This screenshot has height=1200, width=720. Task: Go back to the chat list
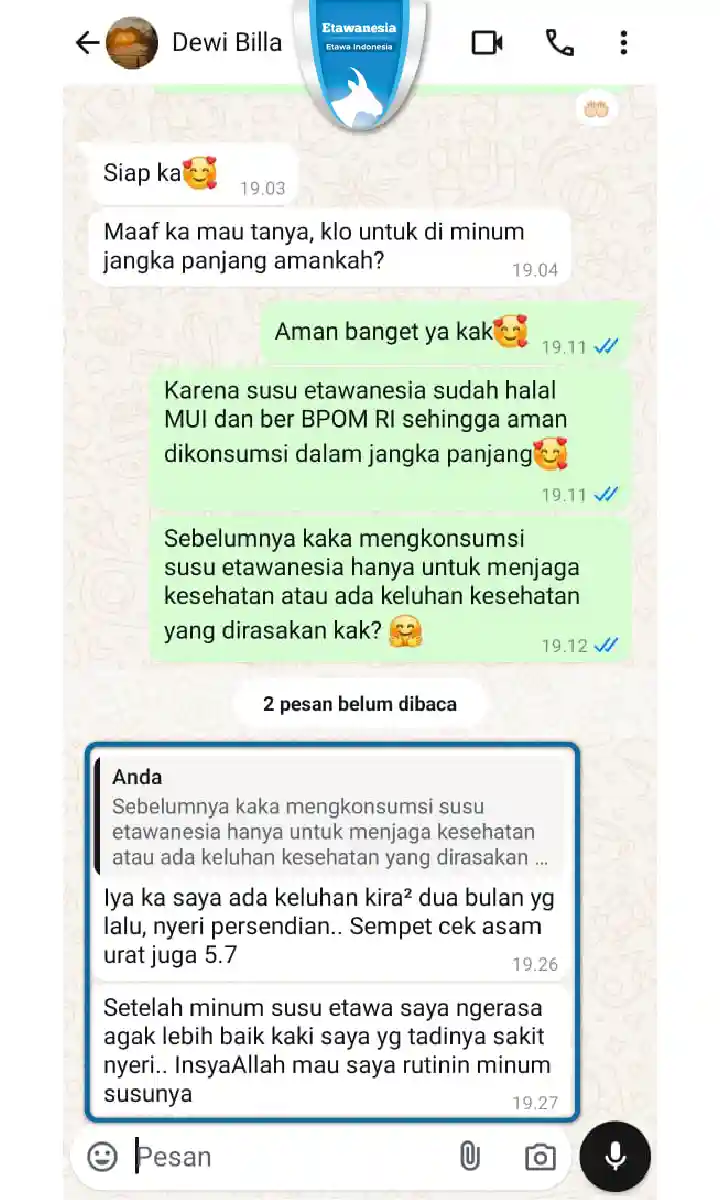[x=87, y=43]
